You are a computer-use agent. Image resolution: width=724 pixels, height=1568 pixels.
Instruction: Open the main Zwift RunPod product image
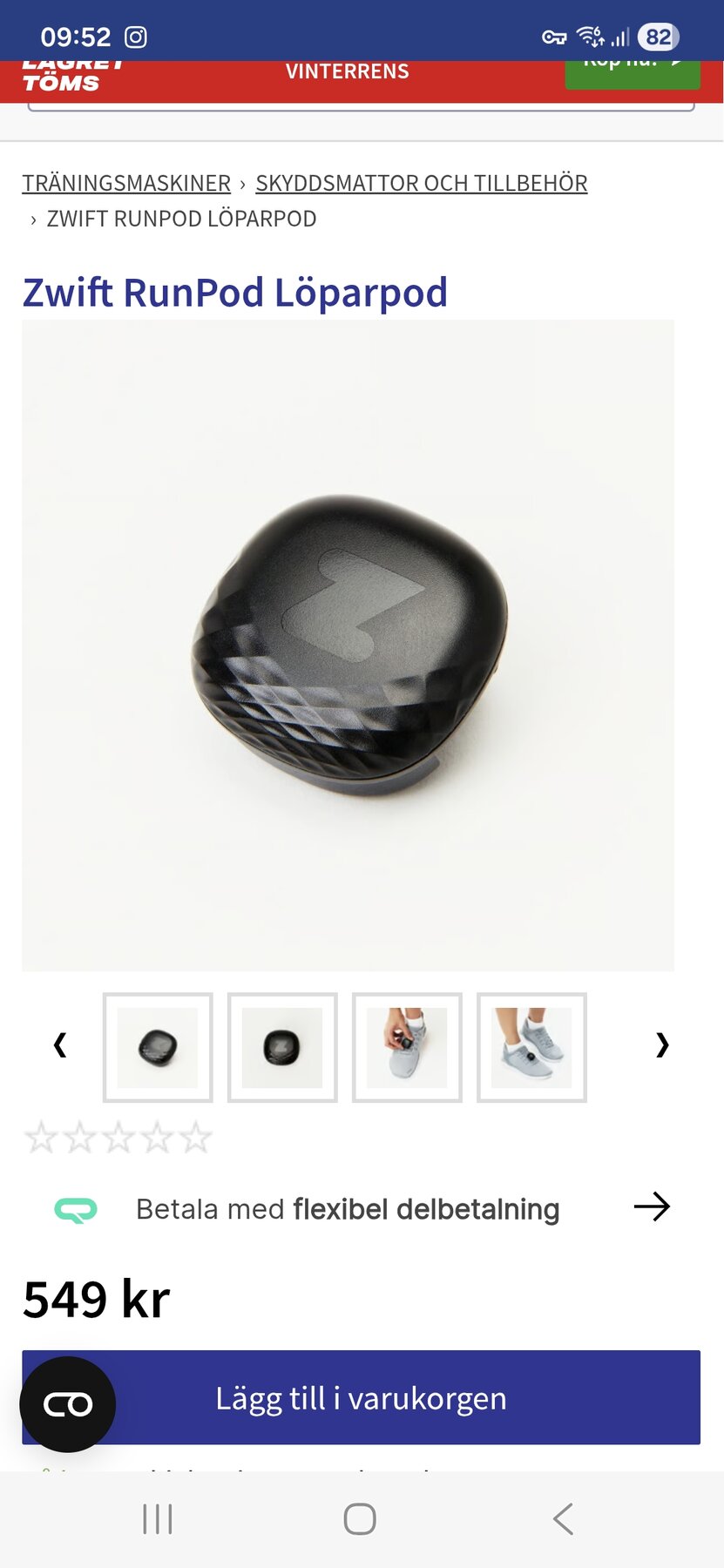coord(348,645)
